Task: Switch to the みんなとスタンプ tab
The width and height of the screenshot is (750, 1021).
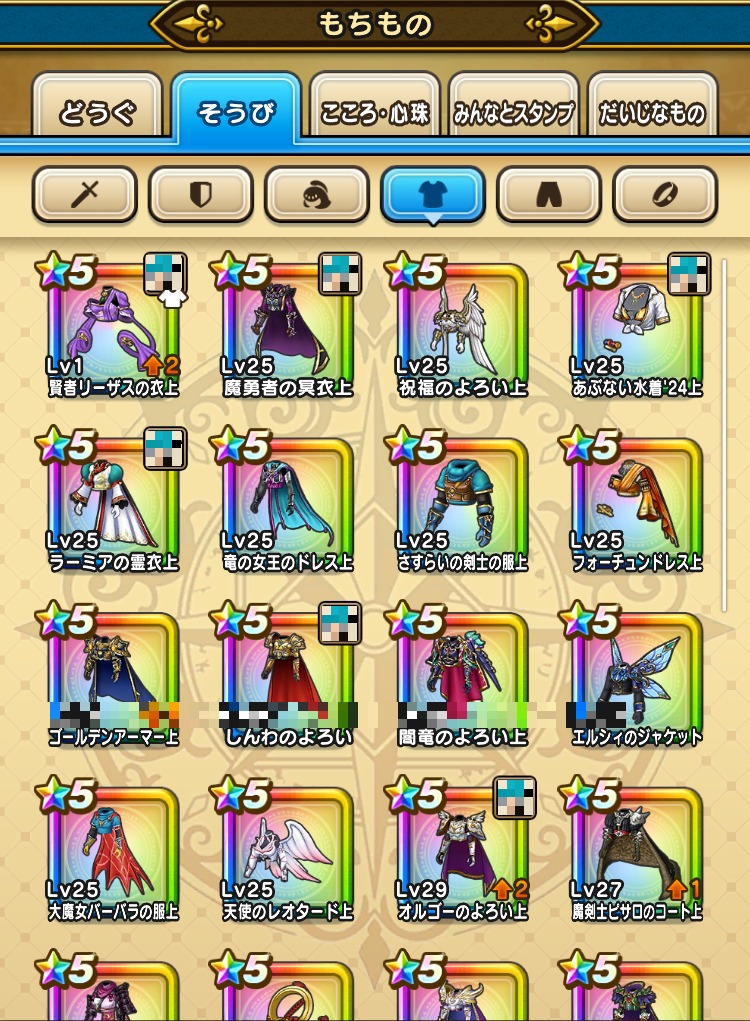Action: point(514,112)
